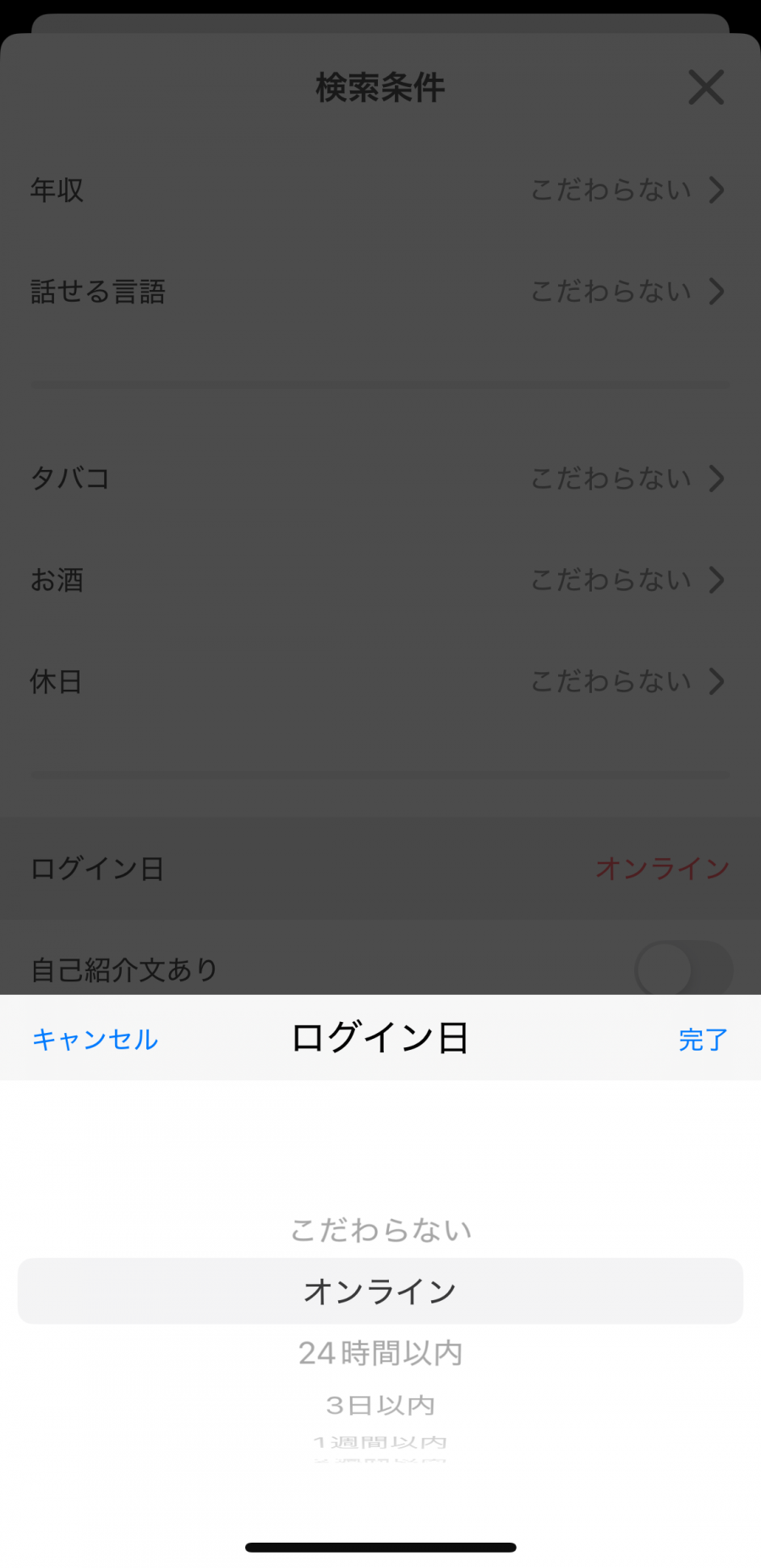Image resolution: width=761 pixels, height=1568 pixels.
Task: Tap キャンセル to dismiss the picker
Action: coord(94,1039)
